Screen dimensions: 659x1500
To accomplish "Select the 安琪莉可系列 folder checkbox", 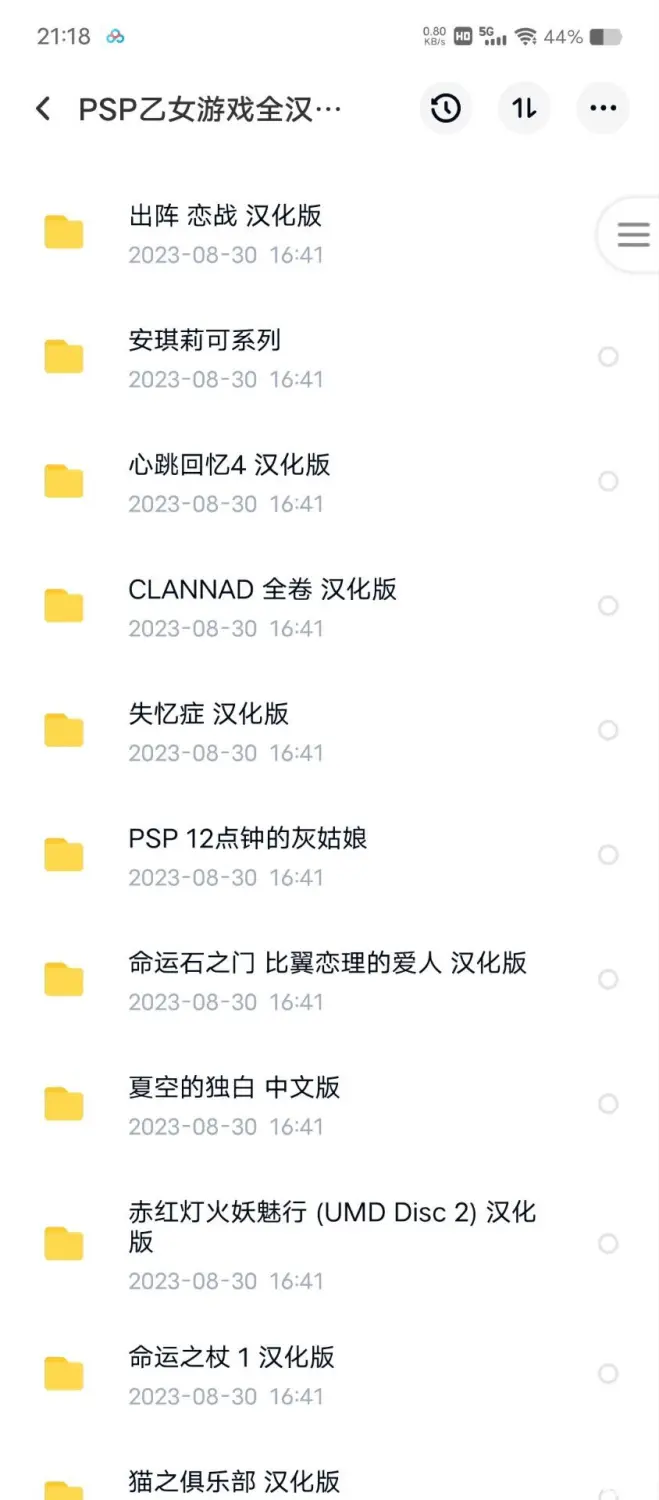I will (x=608, y=357).
